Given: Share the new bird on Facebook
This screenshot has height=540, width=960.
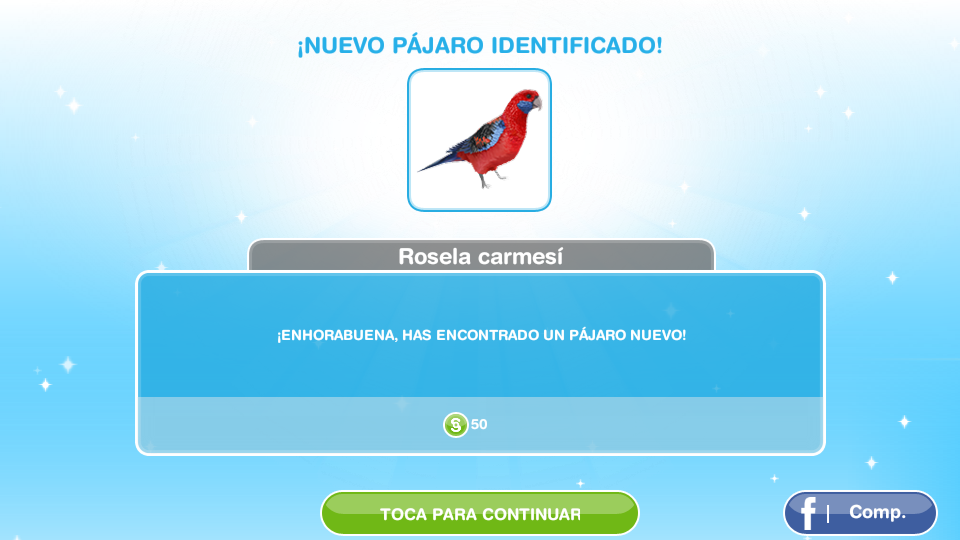Looking at the screenshot, I should tap(860, 512).
